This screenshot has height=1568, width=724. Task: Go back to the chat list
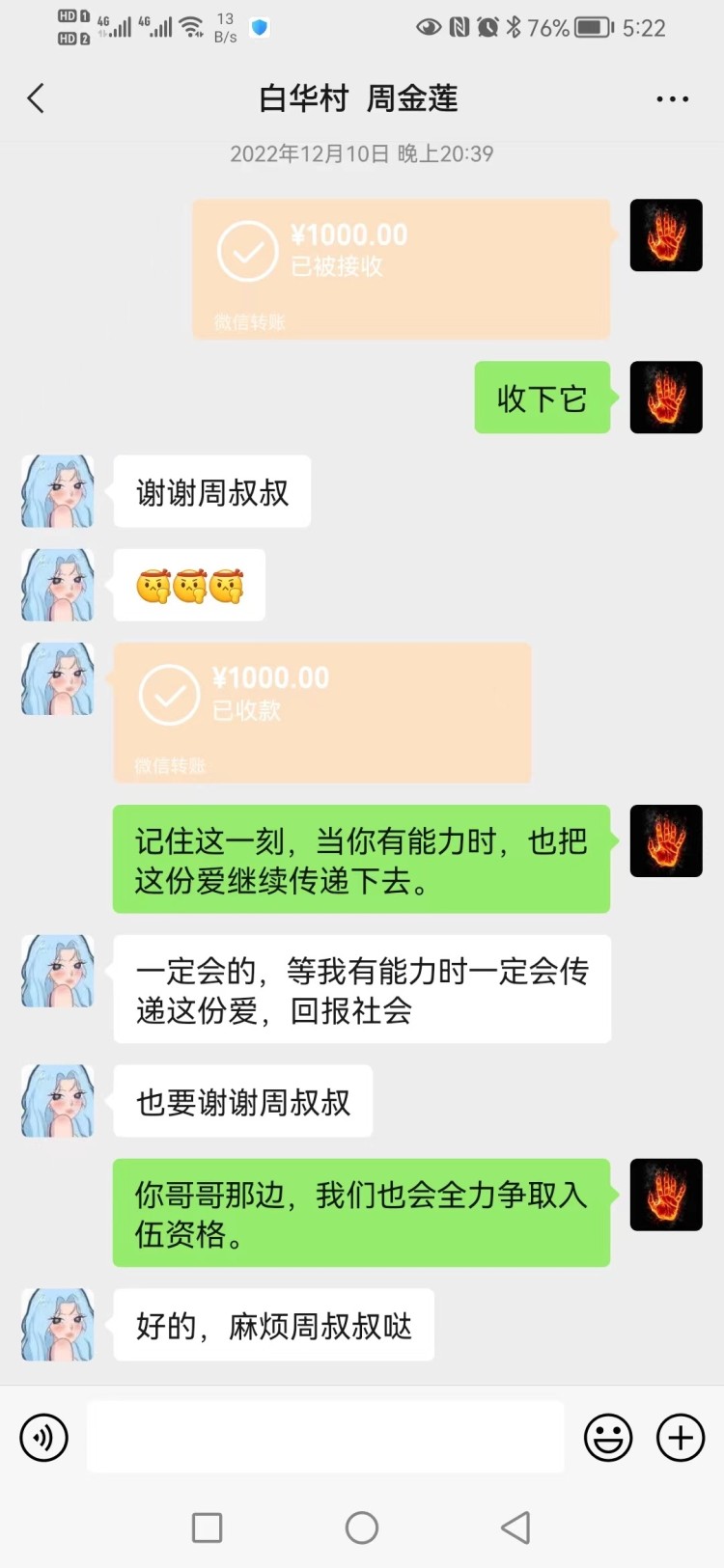[x=36, y=98]
